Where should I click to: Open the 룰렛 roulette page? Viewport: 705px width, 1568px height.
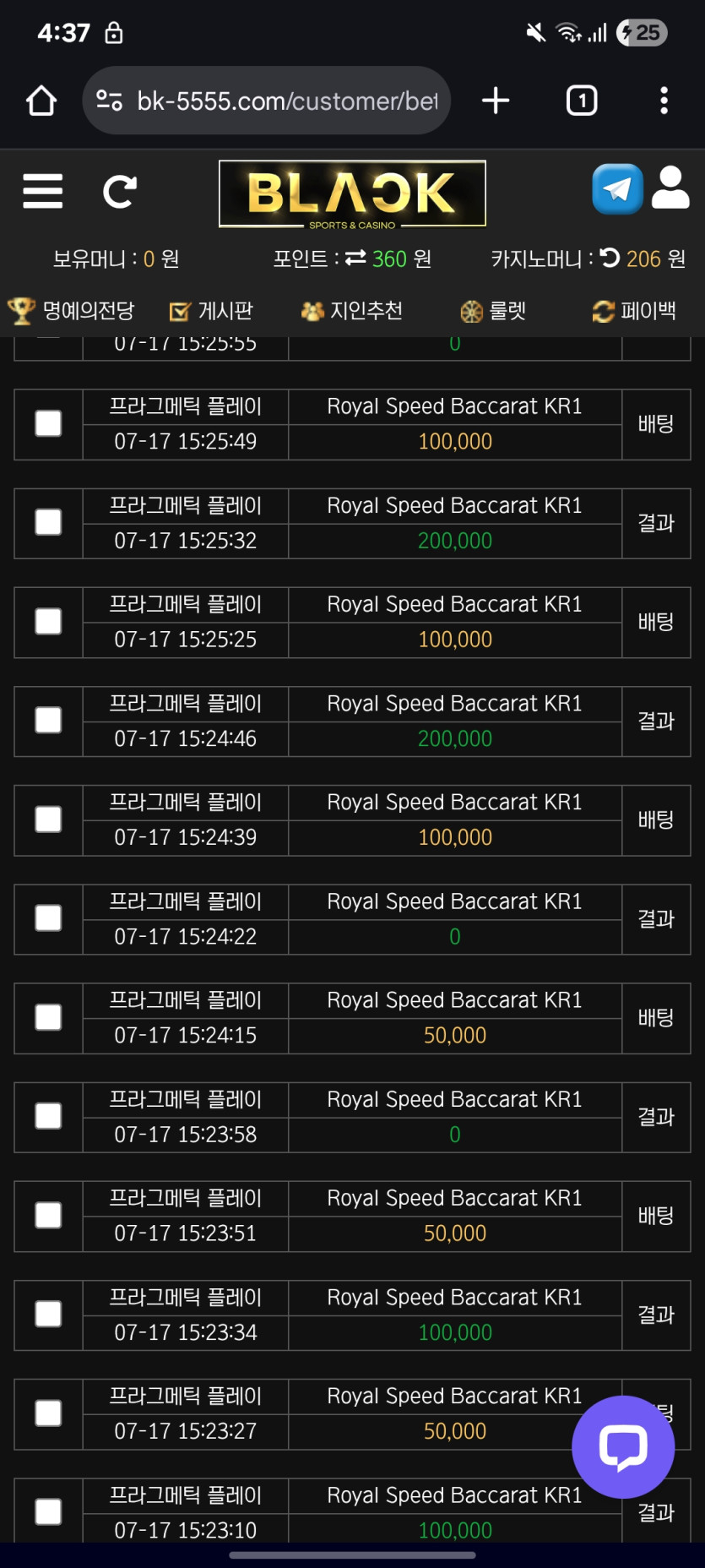[493, 311]
